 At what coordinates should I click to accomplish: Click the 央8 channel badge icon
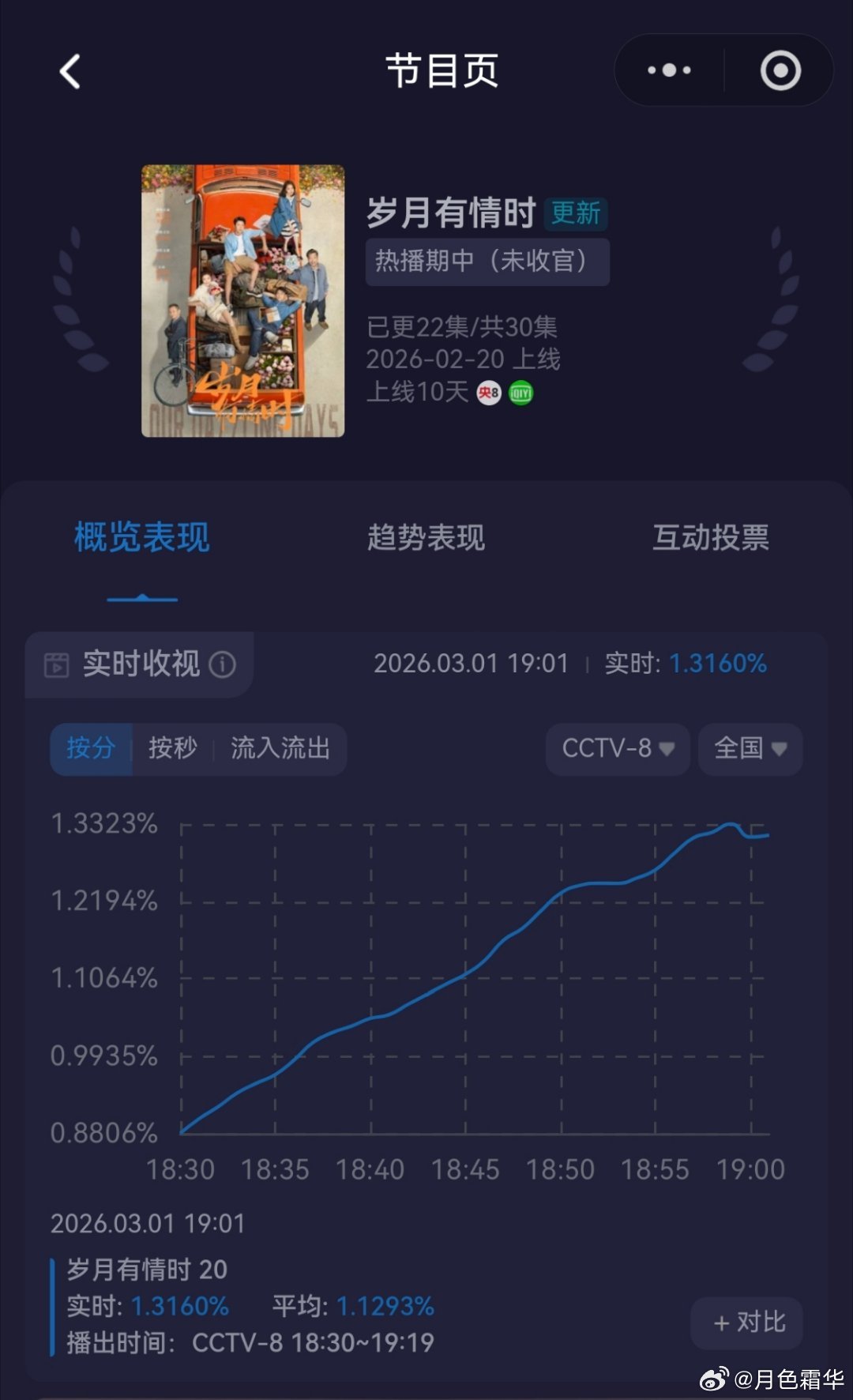click(490, 392)
